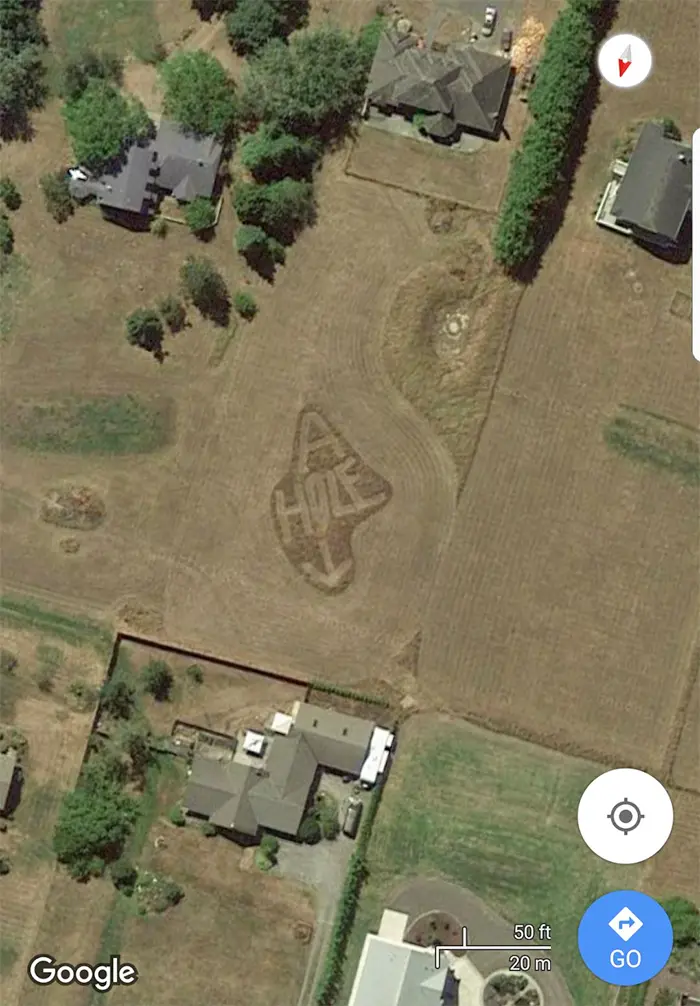Tap the compass to reset map orientation
The width and height of the screenshot is (700, 1006).
pyautogui.click(x=625, y=61)
